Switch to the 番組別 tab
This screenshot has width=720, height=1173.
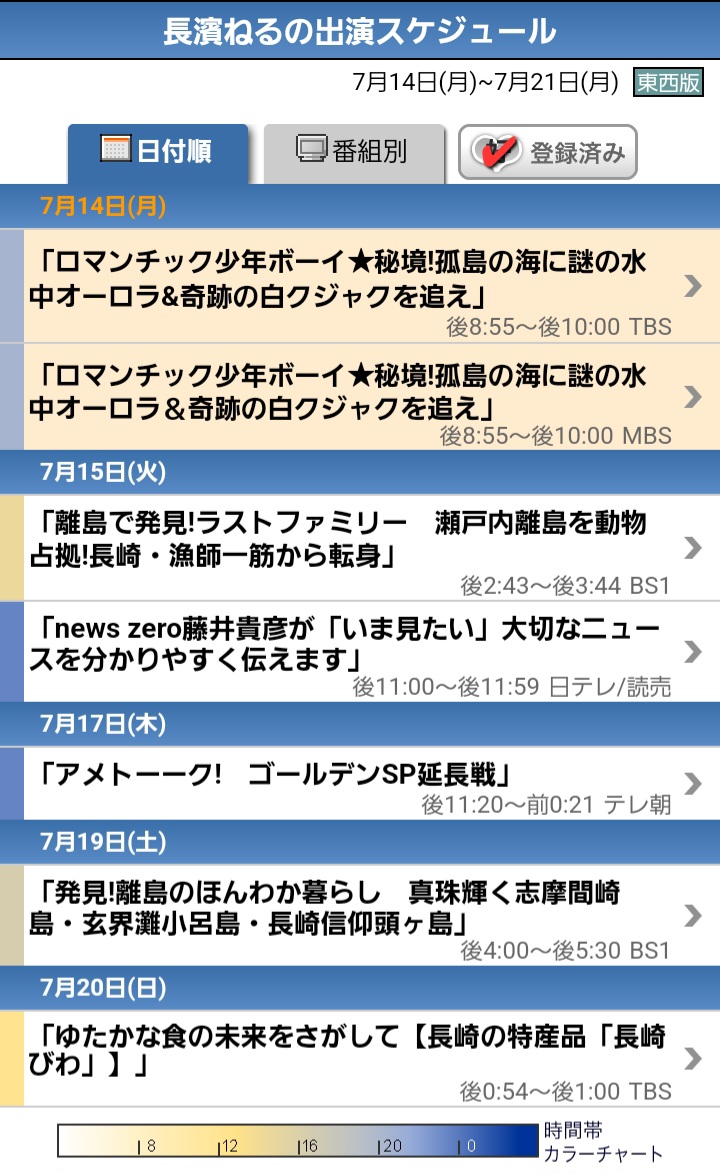coord(354,153)
